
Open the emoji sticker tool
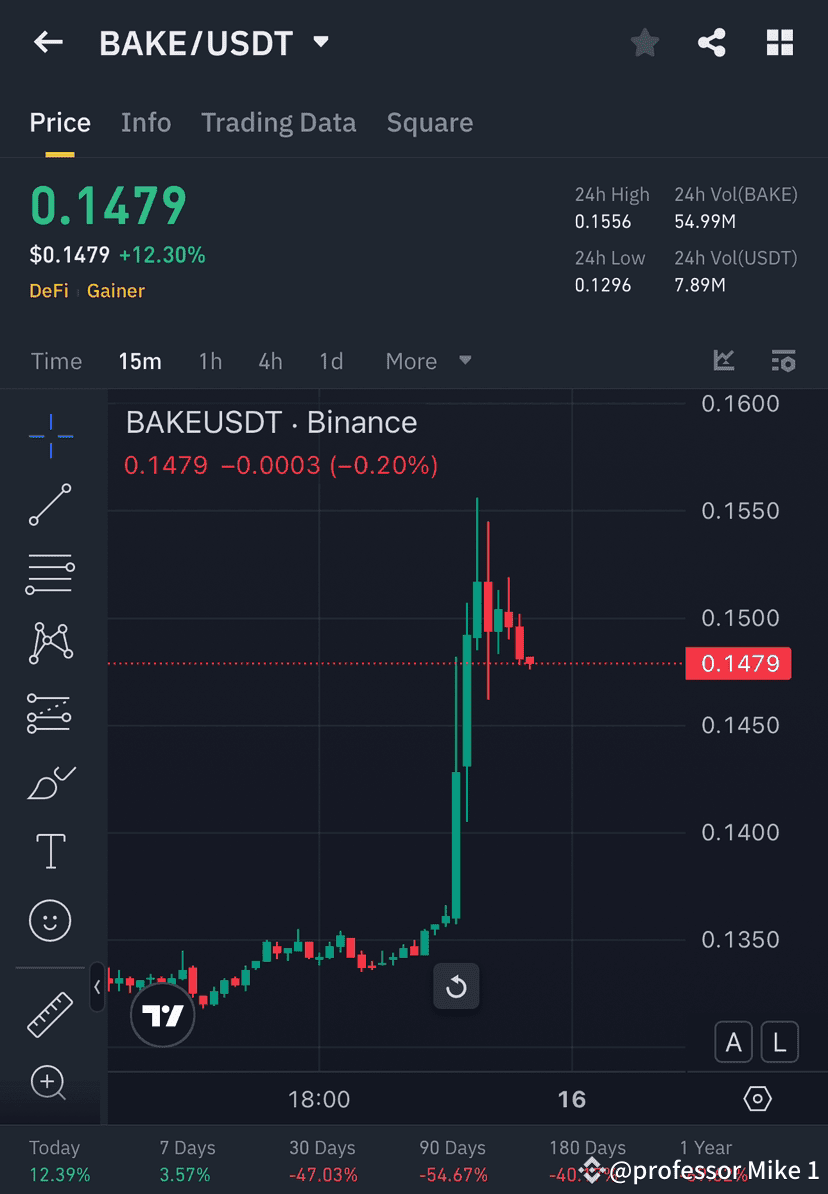tap(50, 920)
